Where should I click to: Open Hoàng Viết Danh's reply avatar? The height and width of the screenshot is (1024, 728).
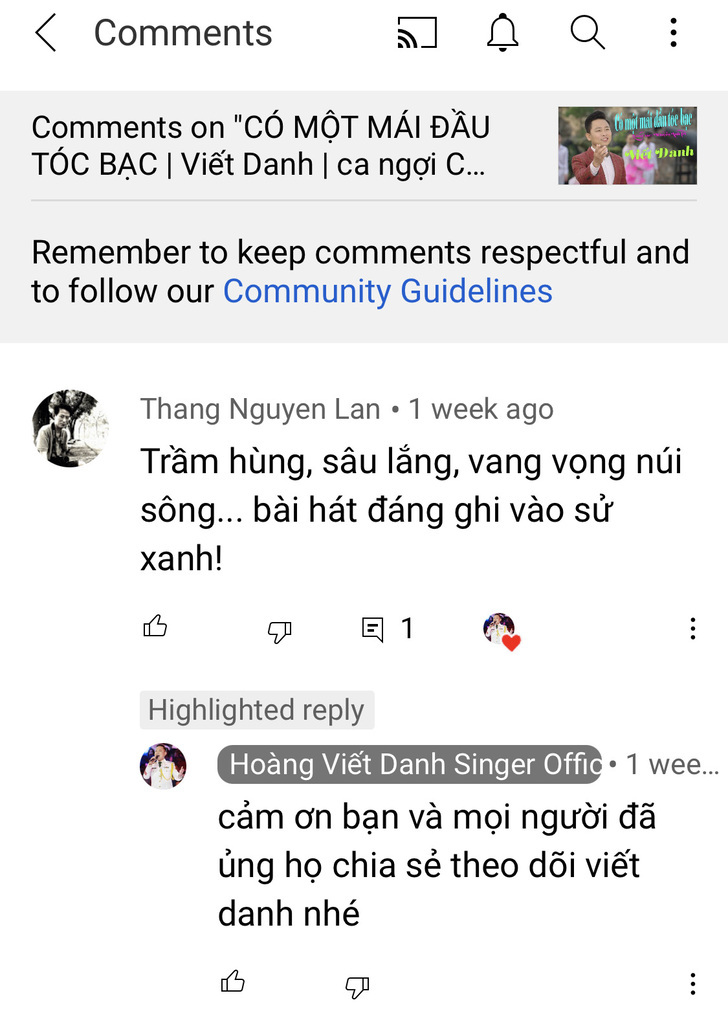pyautogui.click(x=162, y=766)
